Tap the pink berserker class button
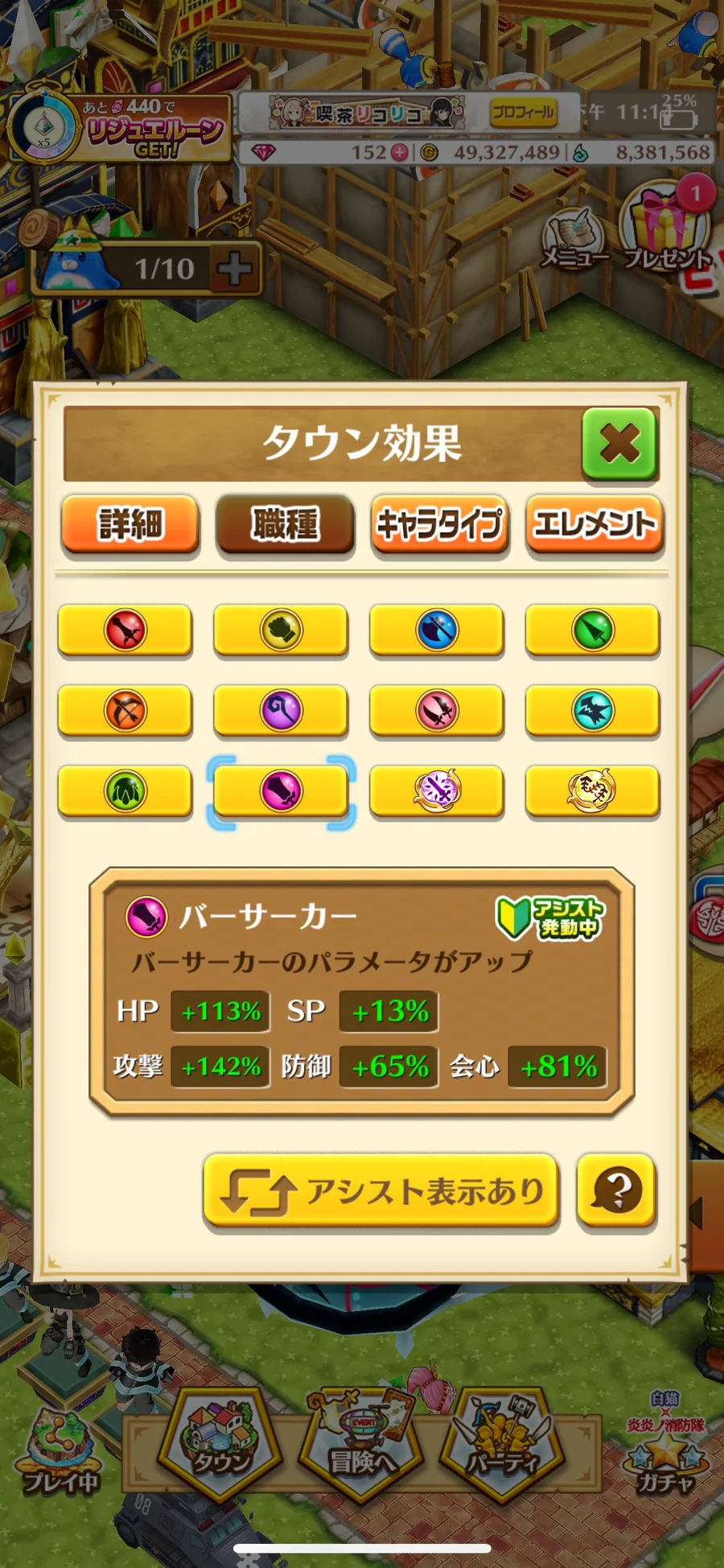 click(x=281, y=791)
